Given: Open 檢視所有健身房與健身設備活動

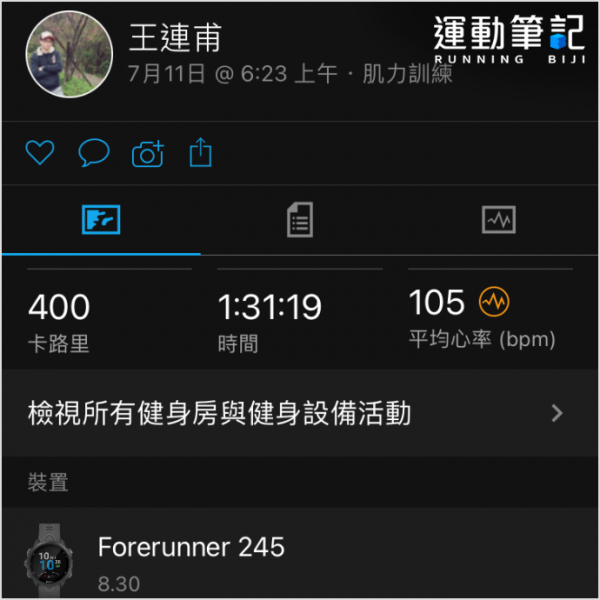Looking at the screenshot, I should pos(299,413).
